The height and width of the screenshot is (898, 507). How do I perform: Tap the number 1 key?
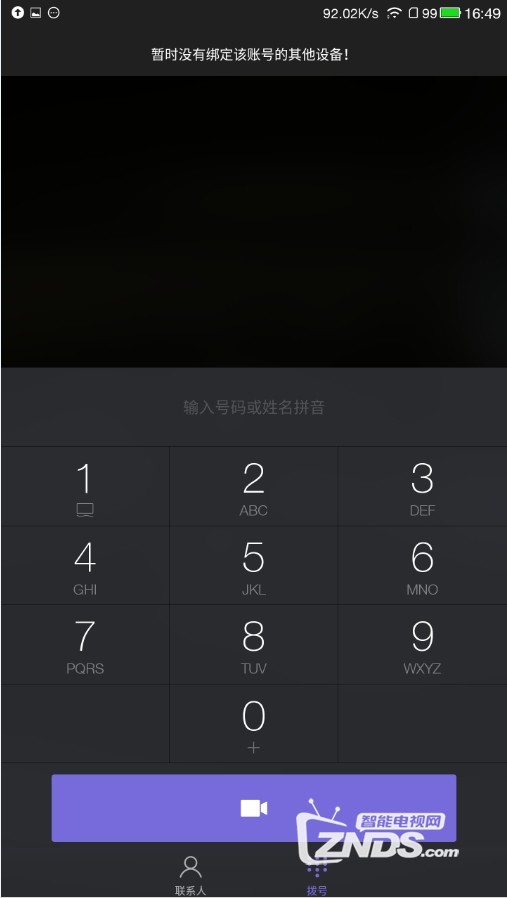(x=85, y=486)
